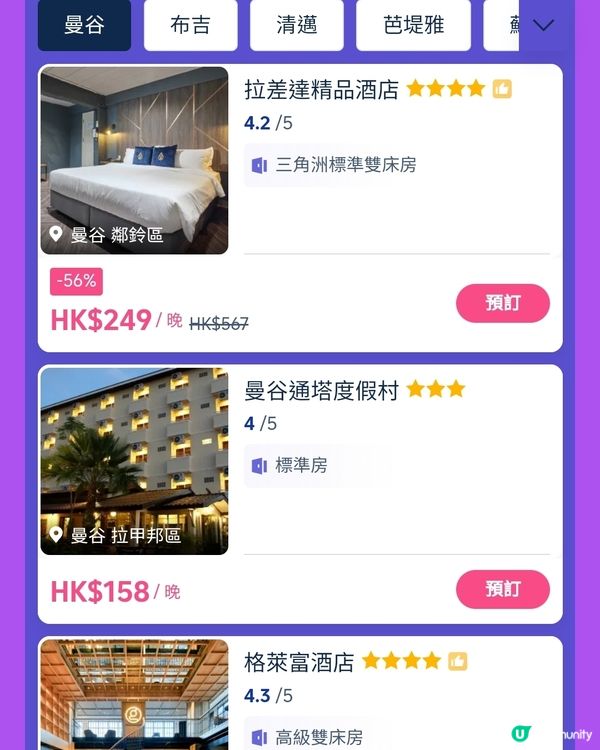Open the 拉差達精品酒店 hotel card
This screenshot has width=600, height=750.
tap(321, 90)
